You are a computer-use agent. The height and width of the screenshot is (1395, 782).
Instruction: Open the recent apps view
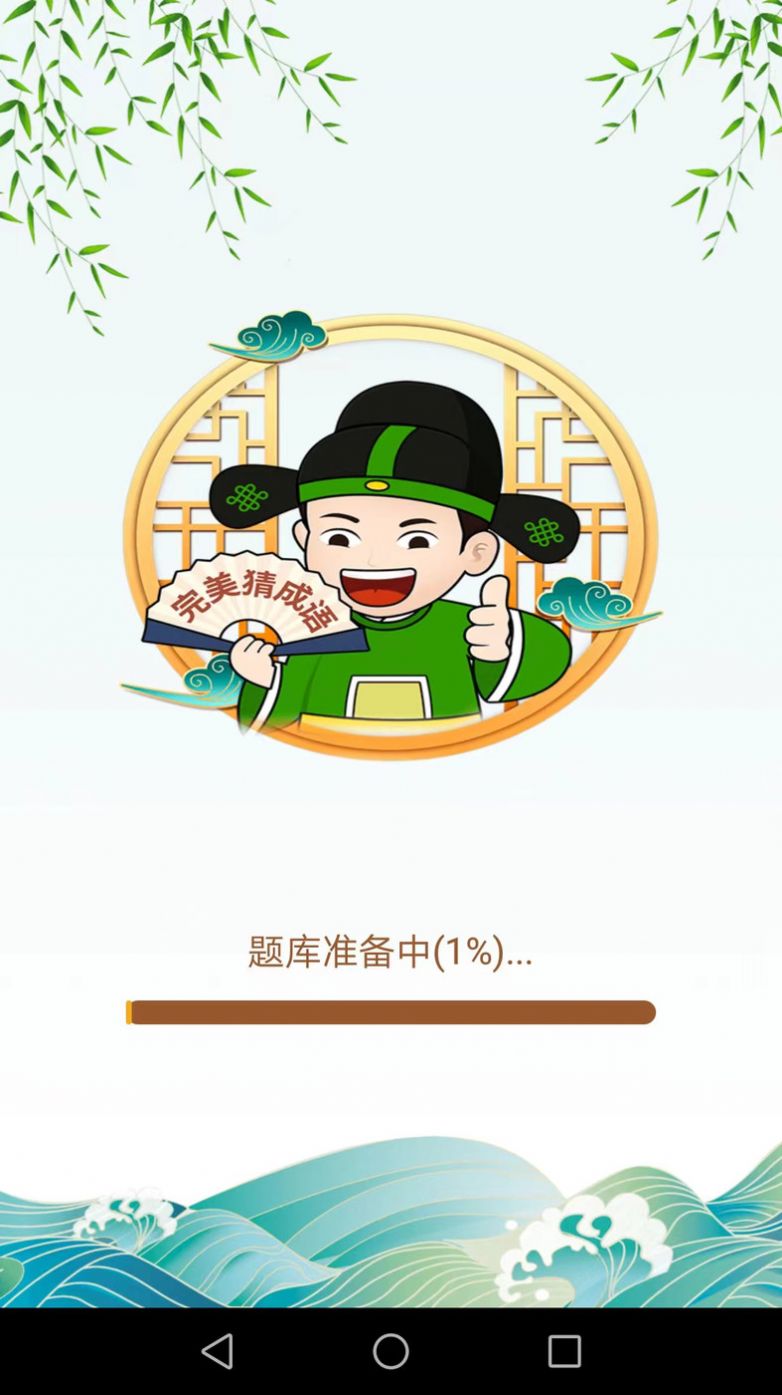pos(564,1351)
